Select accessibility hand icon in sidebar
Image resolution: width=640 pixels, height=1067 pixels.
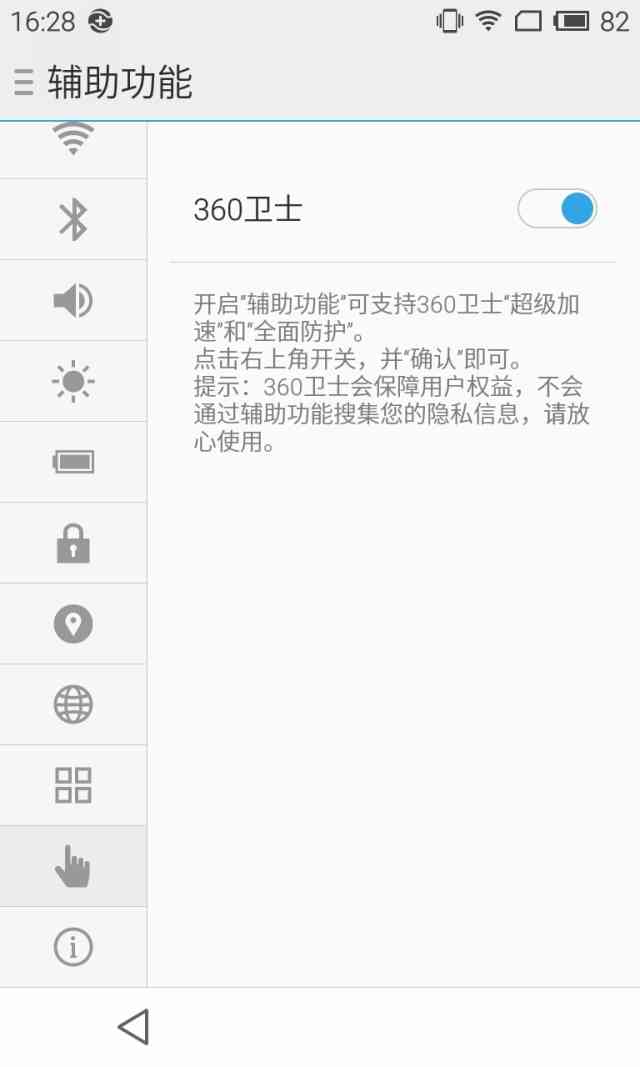(73, 866)
